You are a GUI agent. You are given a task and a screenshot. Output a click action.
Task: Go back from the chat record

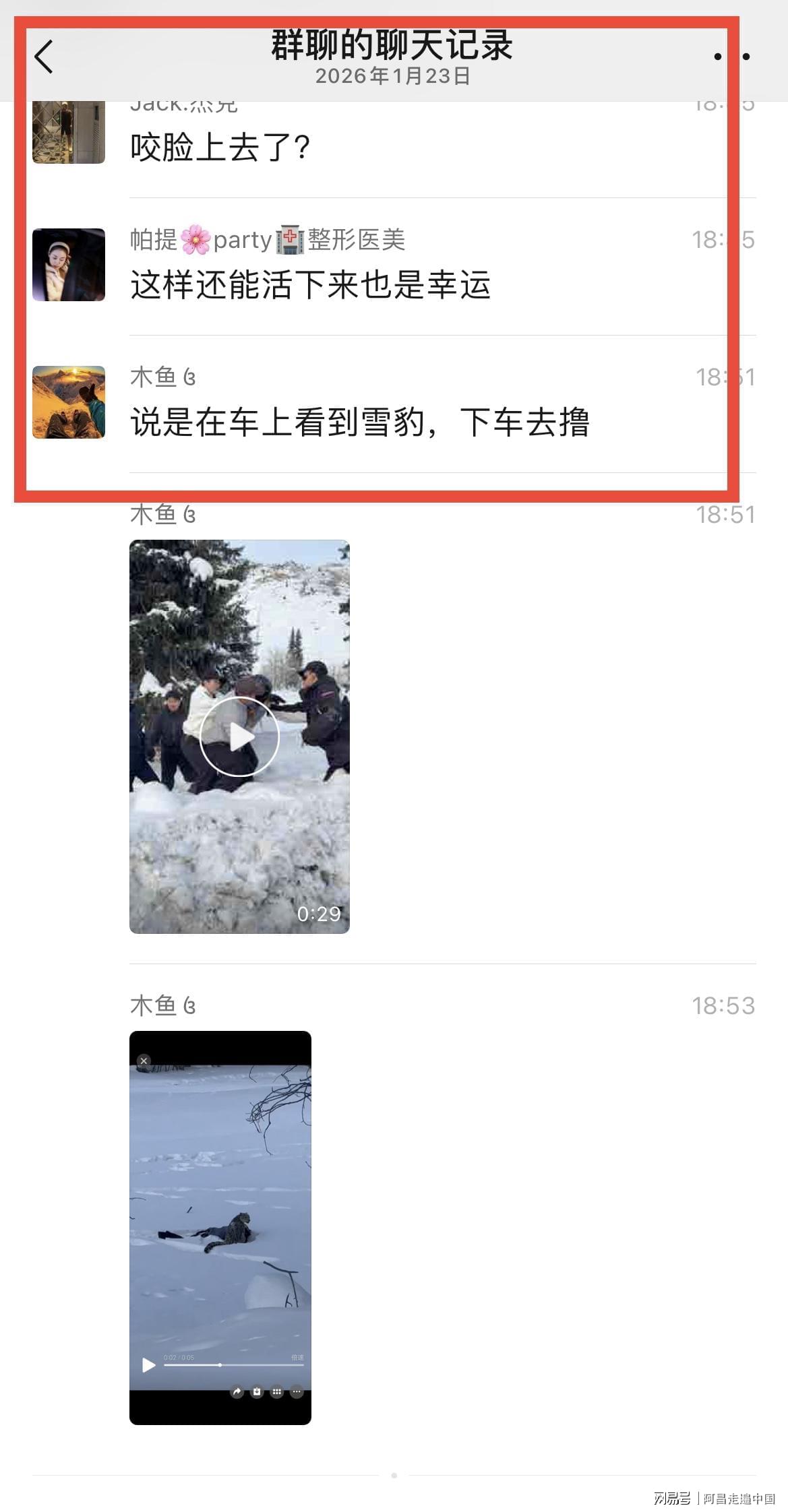[x=44, y=57]
